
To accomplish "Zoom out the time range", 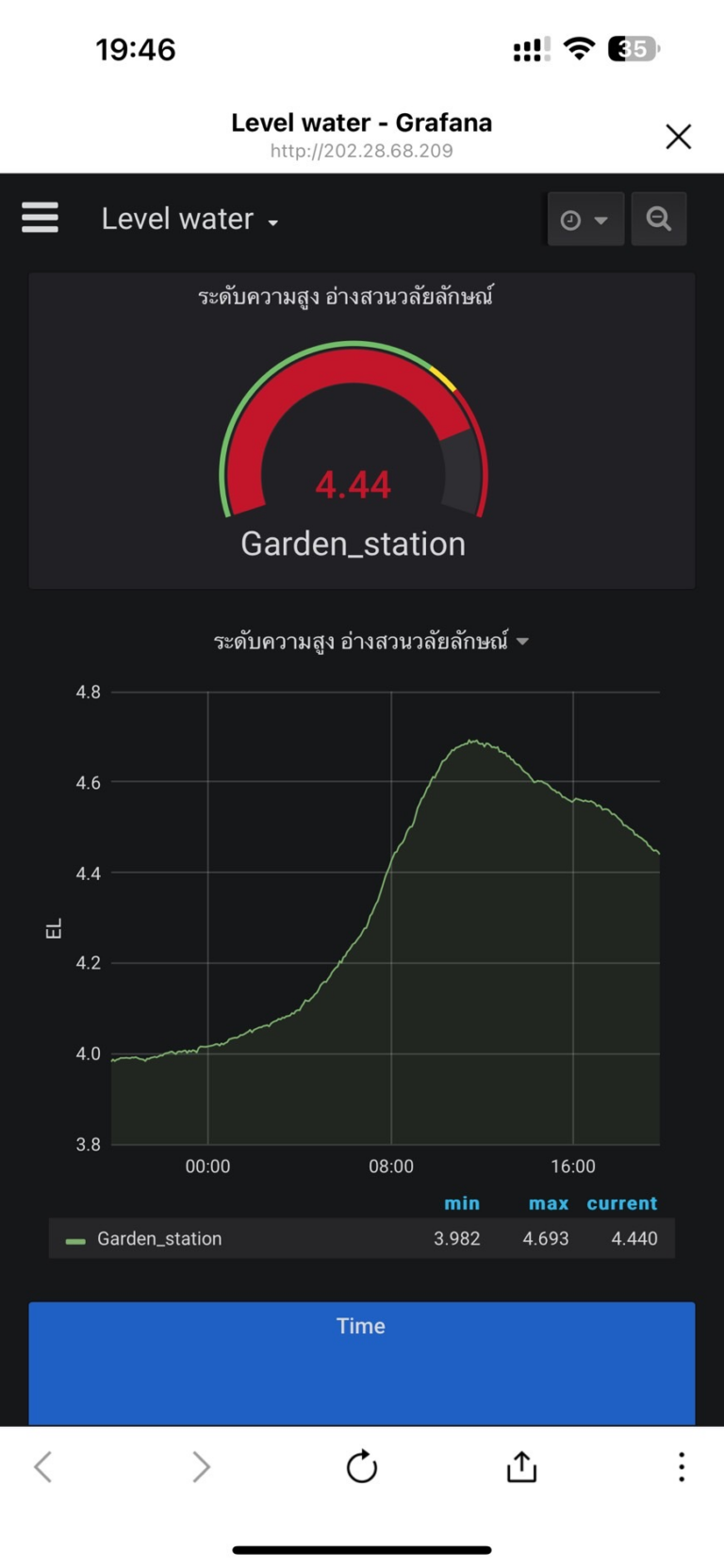I will tap(658, 220).
